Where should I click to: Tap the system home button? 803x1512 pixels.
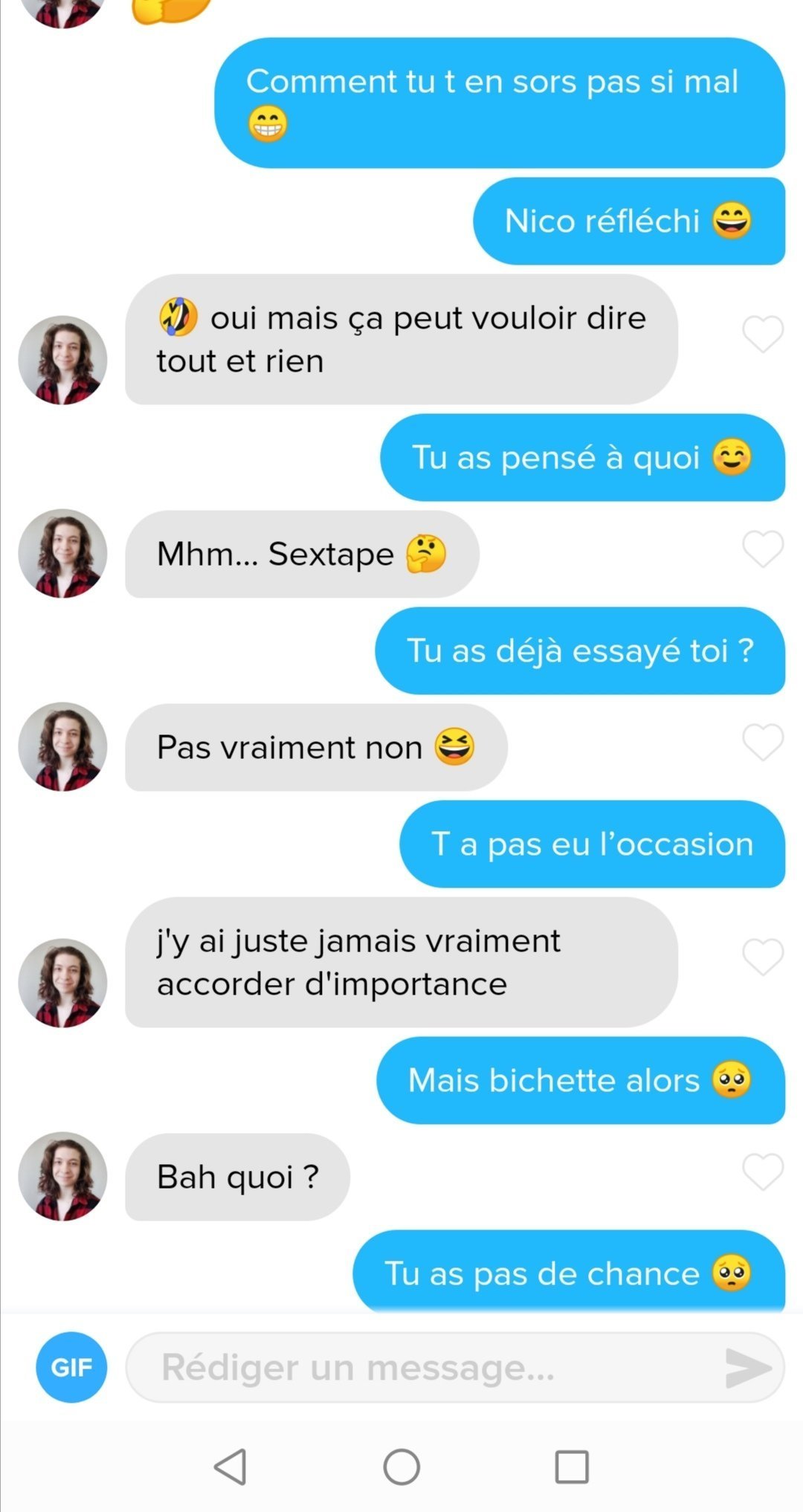coord(401,1467)
